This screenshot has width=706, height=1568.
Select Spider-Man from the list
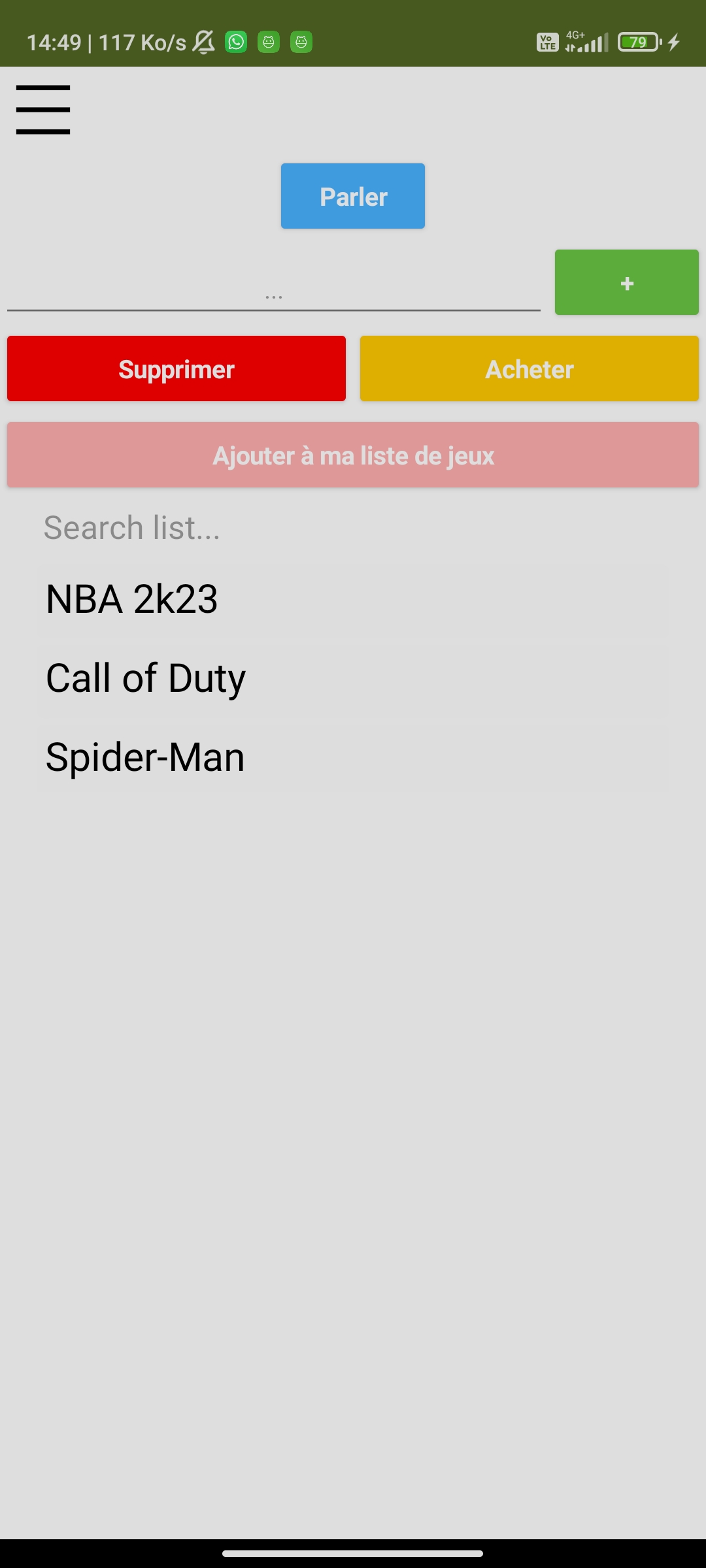(x=353, y=757)
